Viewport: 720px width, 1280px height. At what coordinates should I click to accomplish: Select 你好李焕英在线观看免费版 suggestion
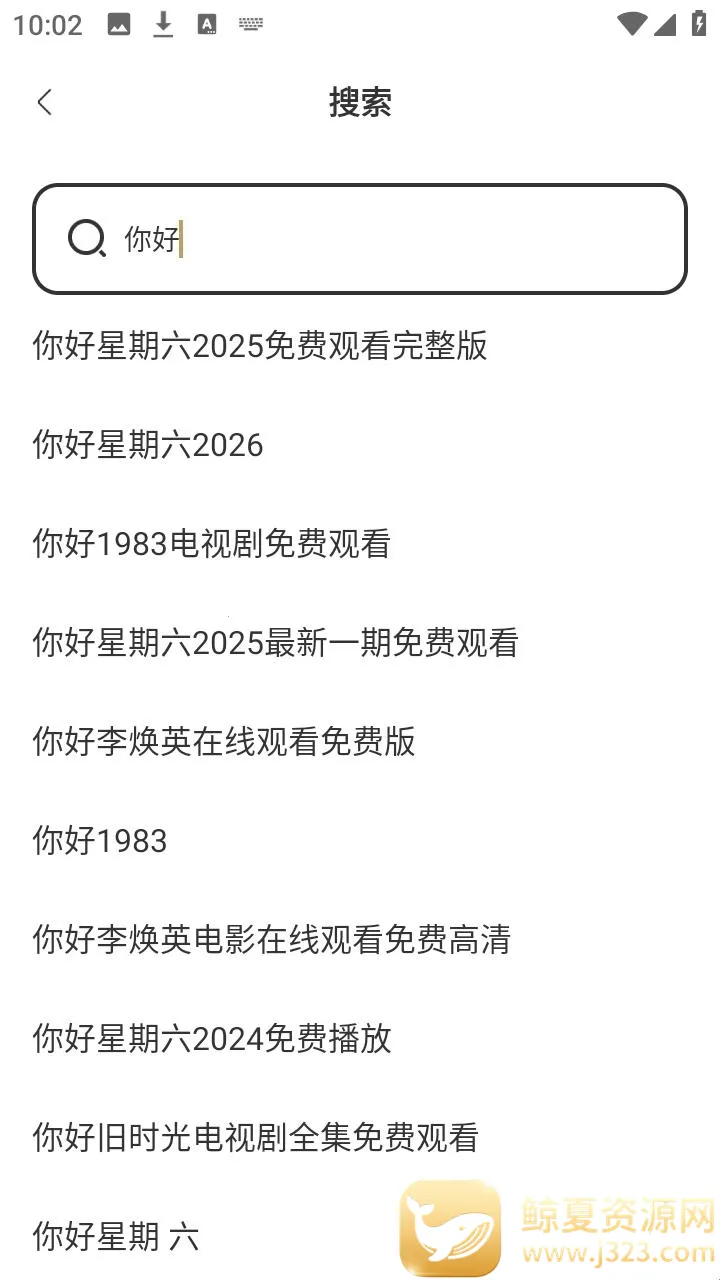224,742
